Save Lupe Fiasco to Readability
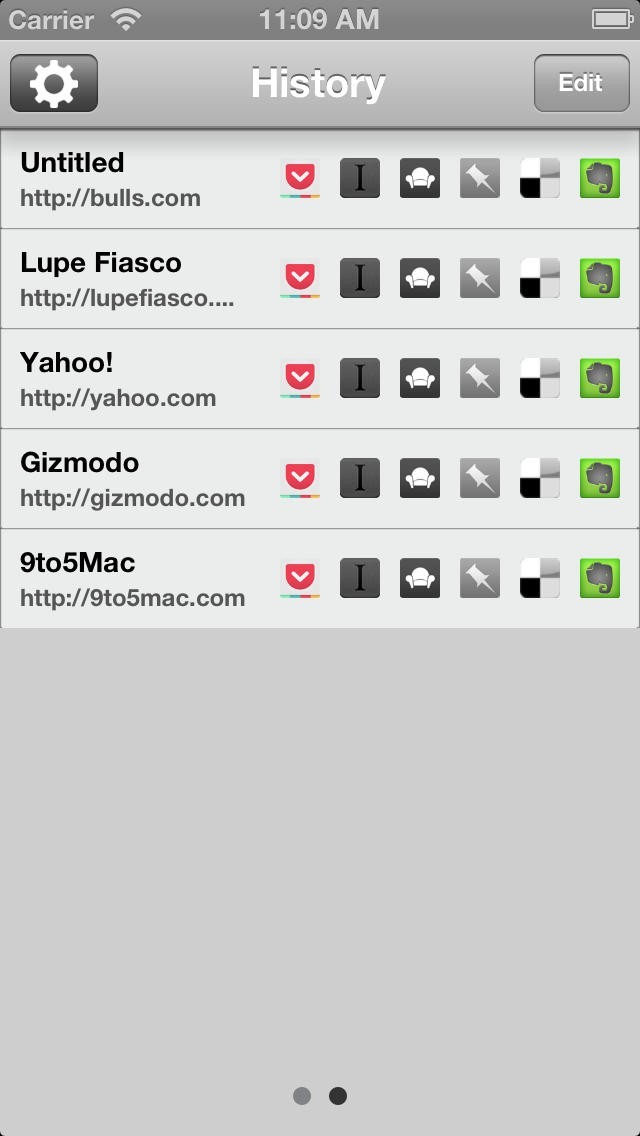 coord(420,279)
